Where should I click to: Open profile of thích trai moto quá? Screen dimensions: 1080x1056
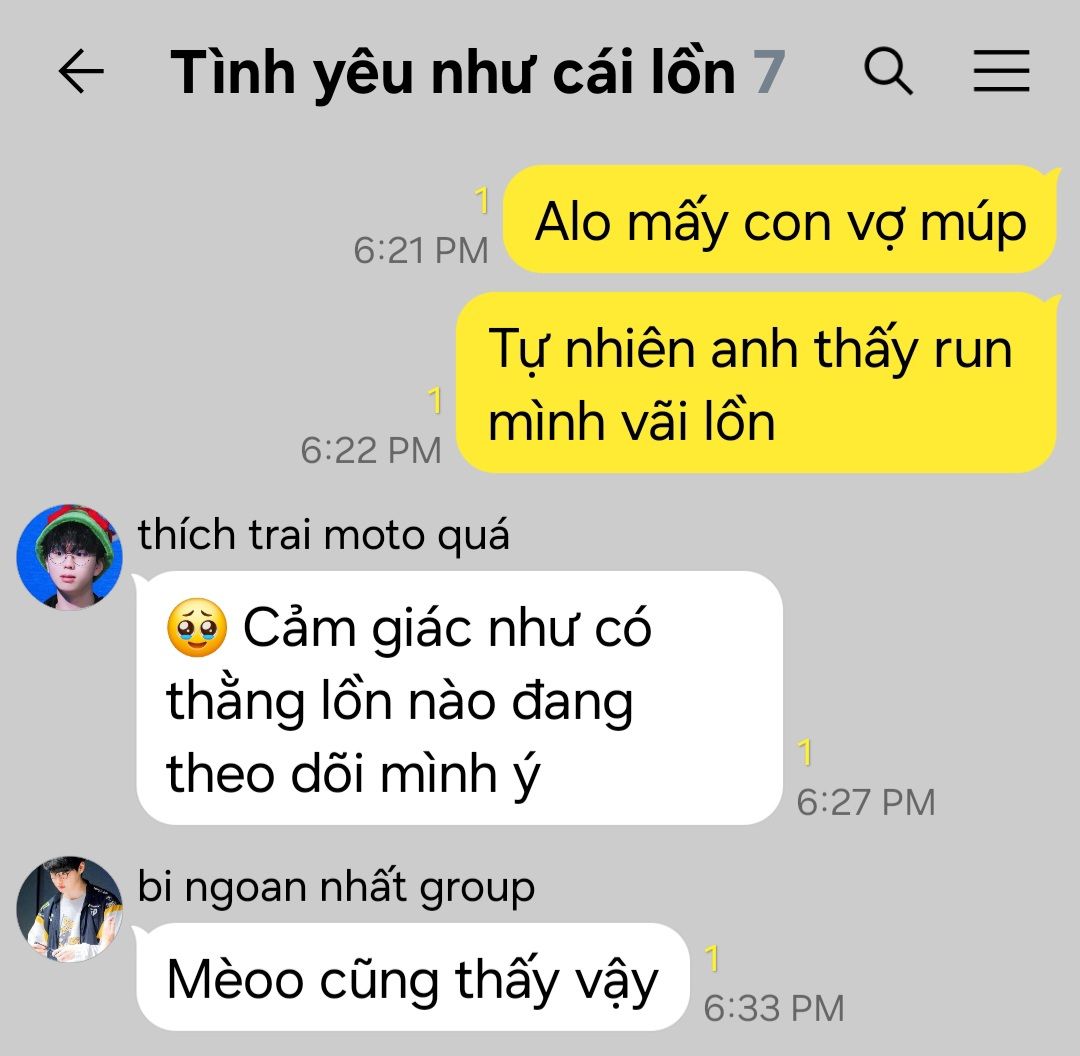69,557
